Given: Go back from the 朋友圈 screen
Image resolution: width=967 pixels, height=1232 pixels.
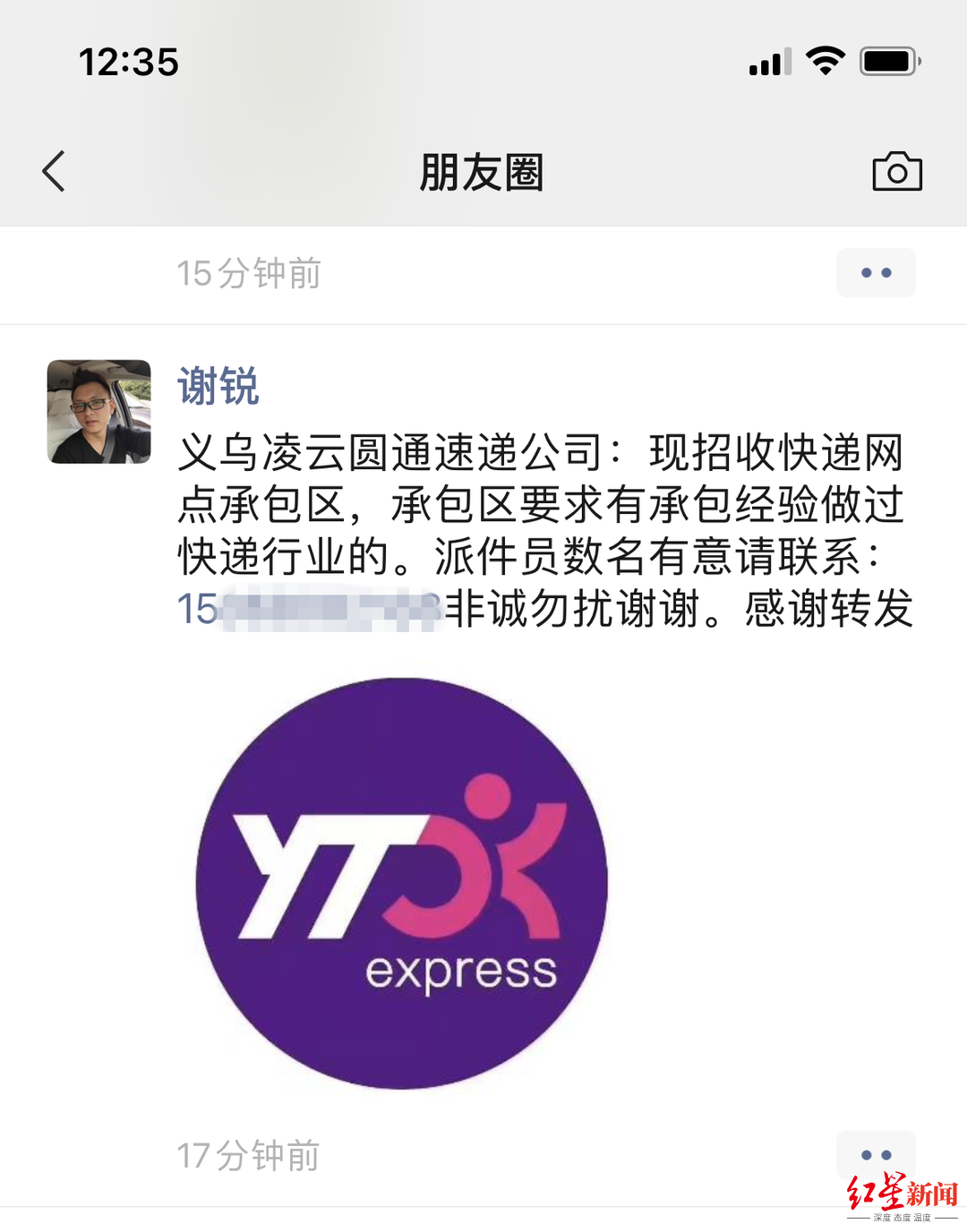Looking at the screenshot, I should (55, 171).
